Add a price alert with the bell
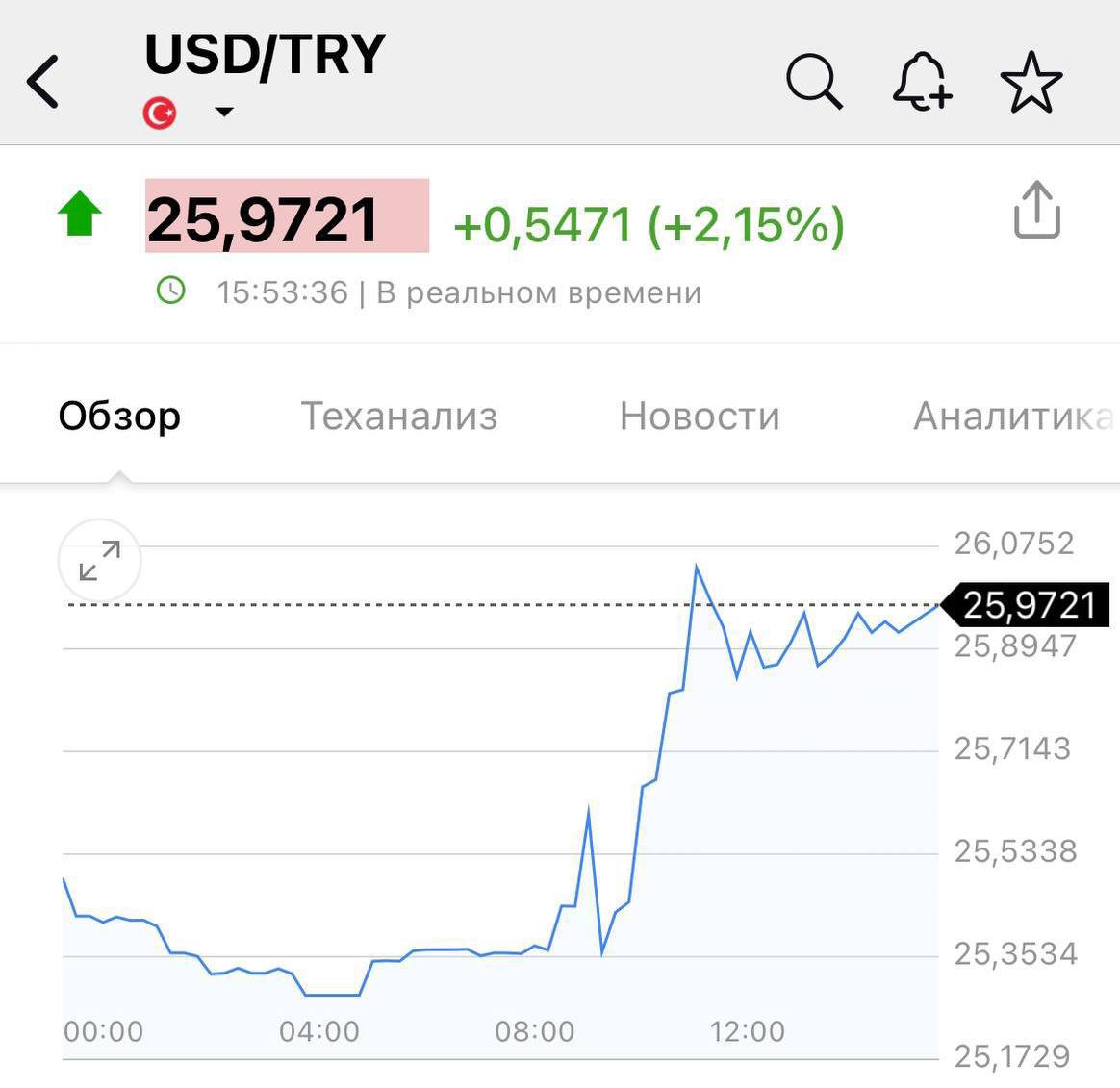 click(922, 81)
